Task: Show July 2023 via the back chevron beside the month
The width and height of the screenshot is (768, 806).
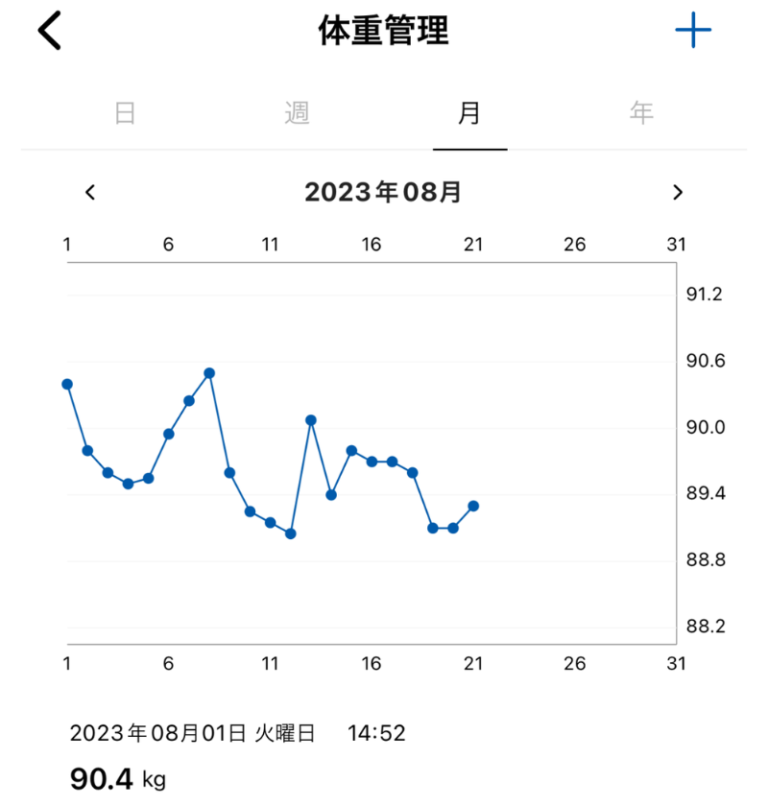Action: coord(90,191)
